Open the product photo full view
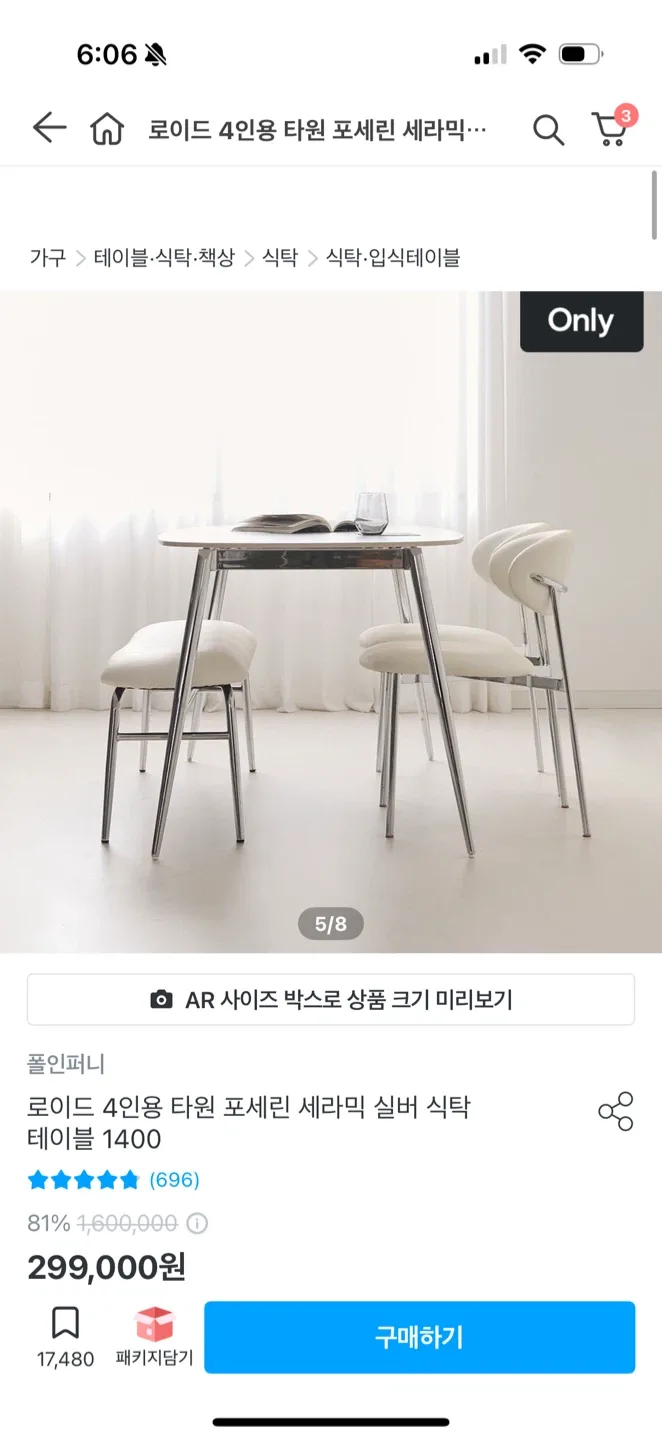Screen dimensions: 662x1440 click(330, 620)
